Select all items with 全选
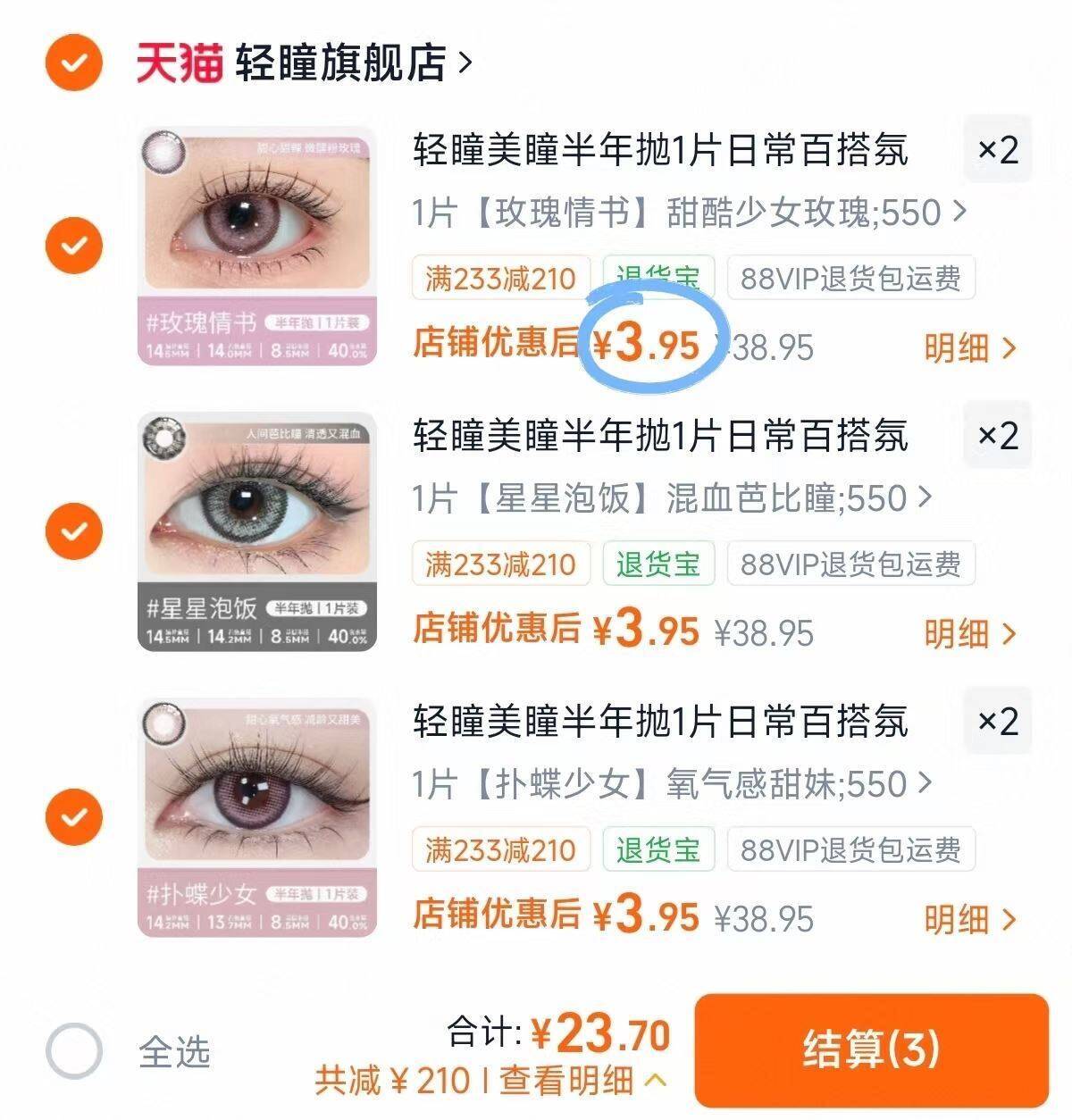This screenshot has width=1072, height=1120. pos(129,1051)
